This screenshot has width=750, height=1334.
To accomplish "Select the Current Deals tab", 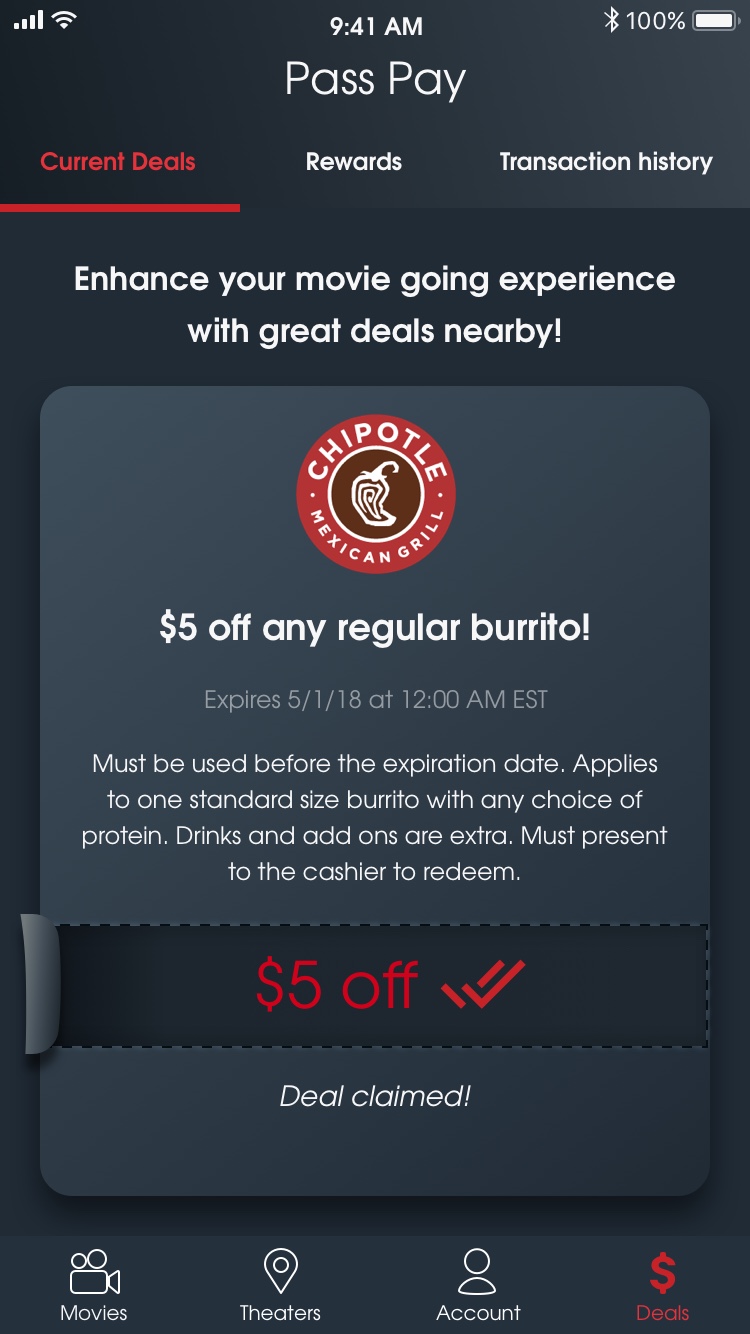I will (118, 162).
